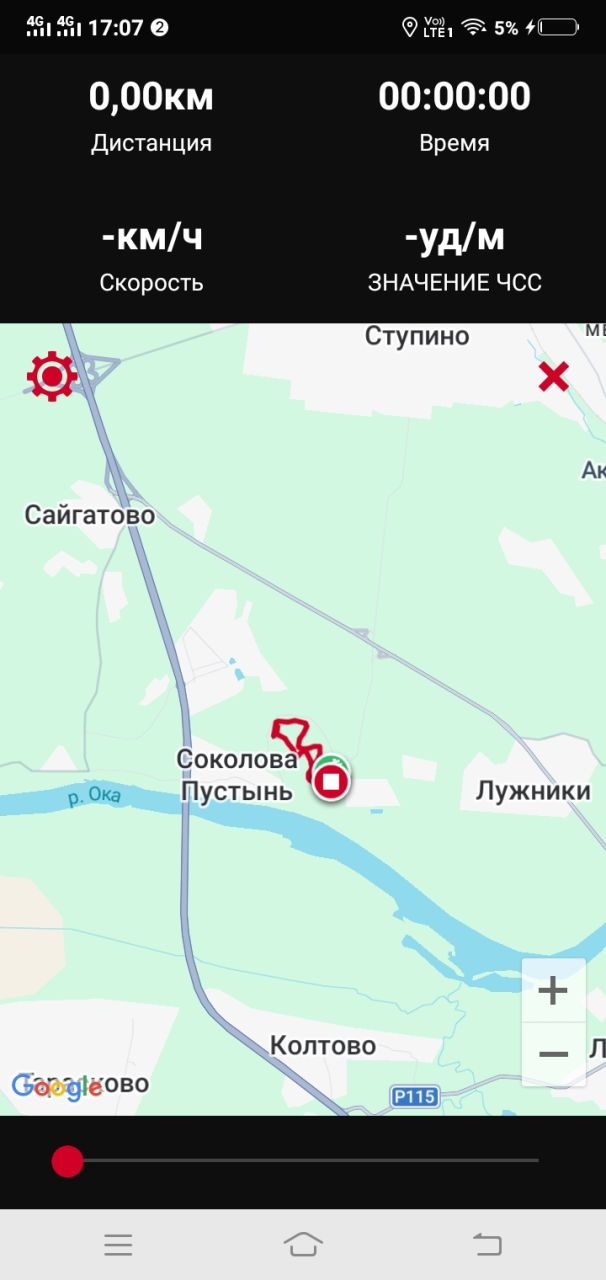This screenshot has height=1280, width=606.
Task: Zoom out of the map
Action: pos(553,1054)
